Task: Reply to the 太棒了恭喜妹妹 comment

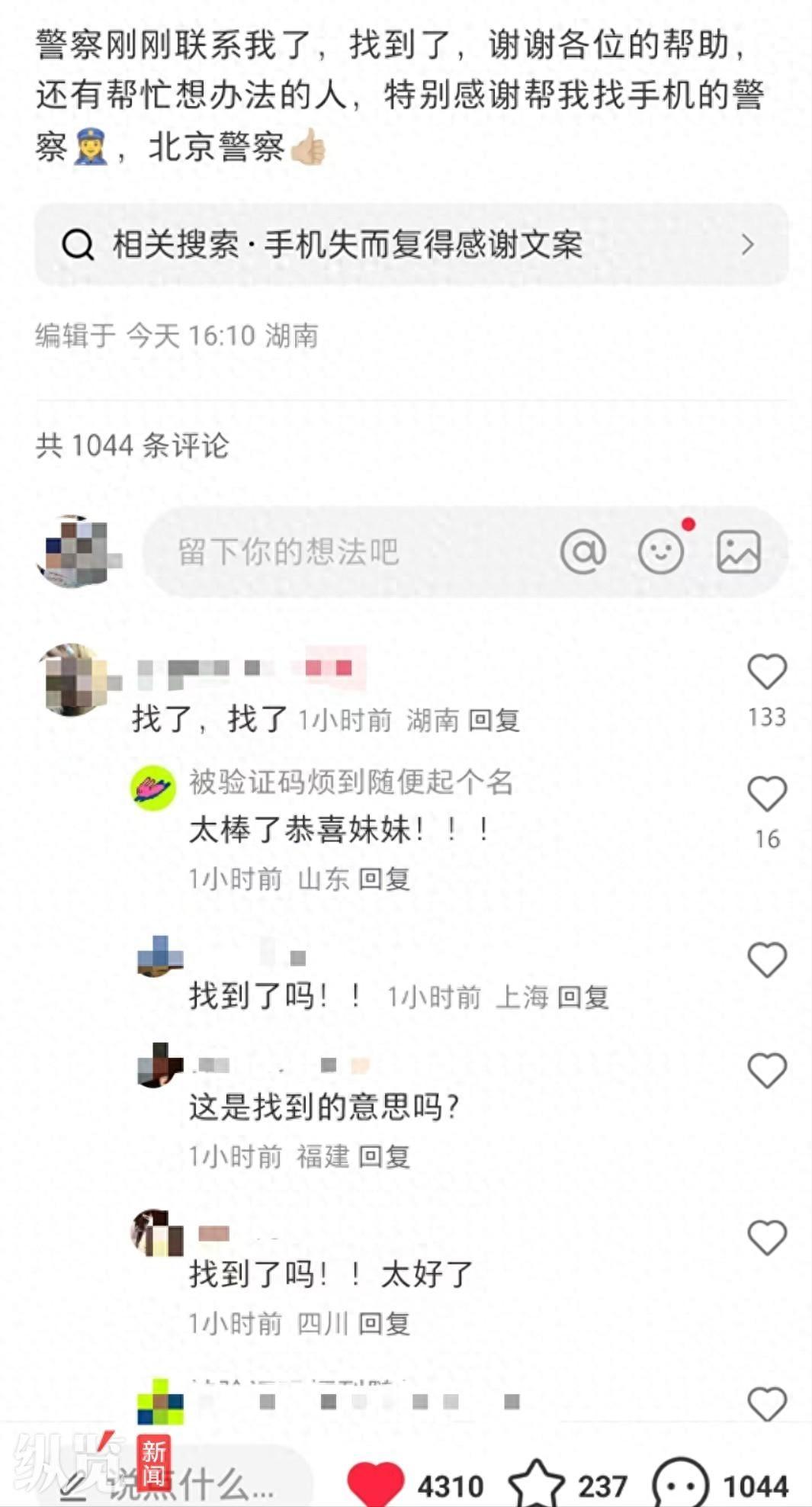Action: 384,879
